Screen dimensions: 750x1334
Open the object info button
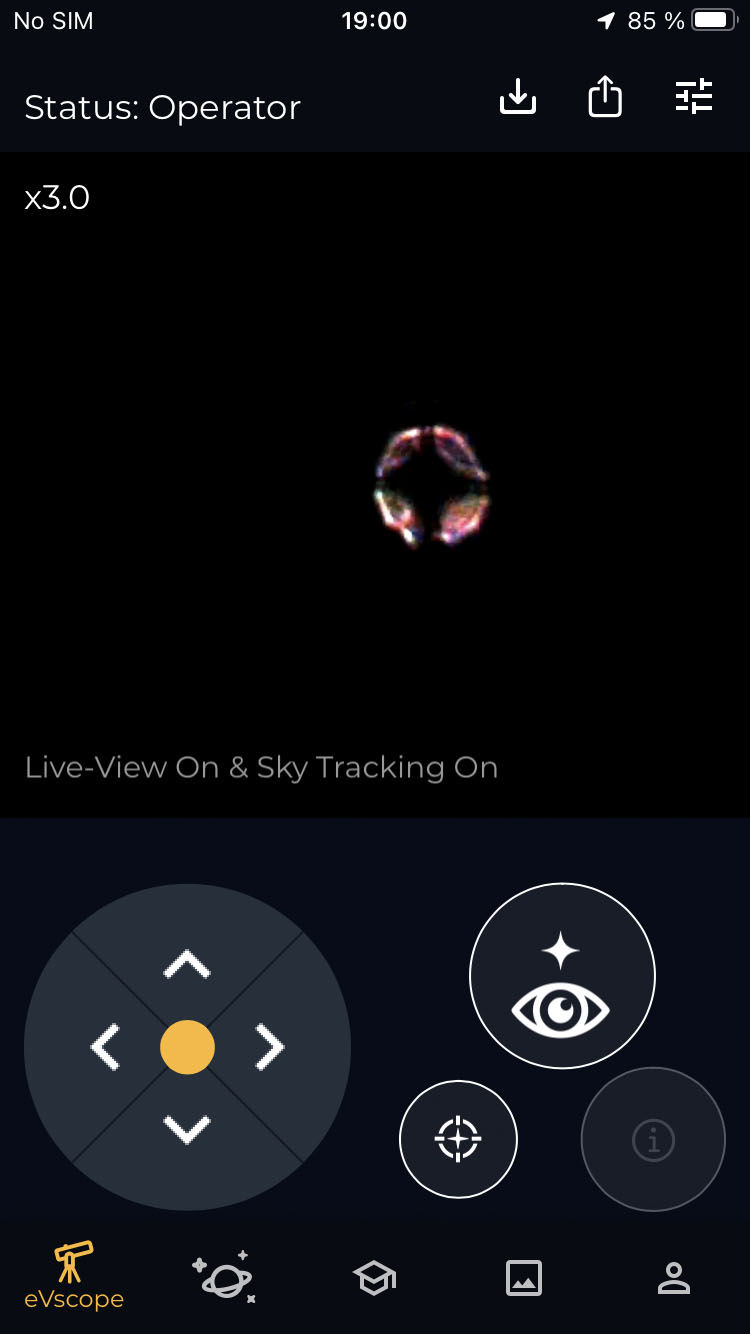pyautogui.click(x=653, y=1139)
